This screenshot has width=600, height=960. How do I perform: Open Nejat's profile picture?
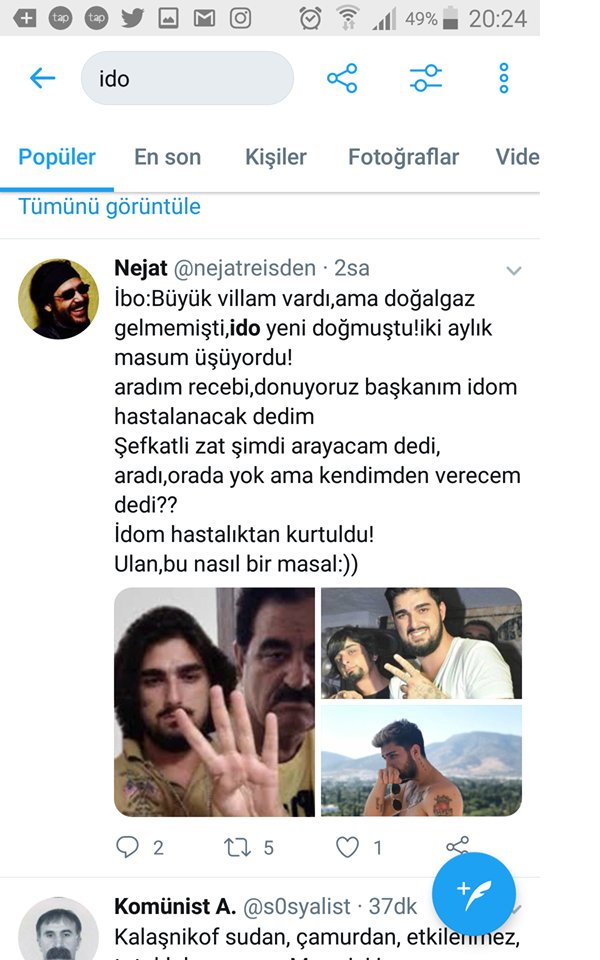click(59, 298)
